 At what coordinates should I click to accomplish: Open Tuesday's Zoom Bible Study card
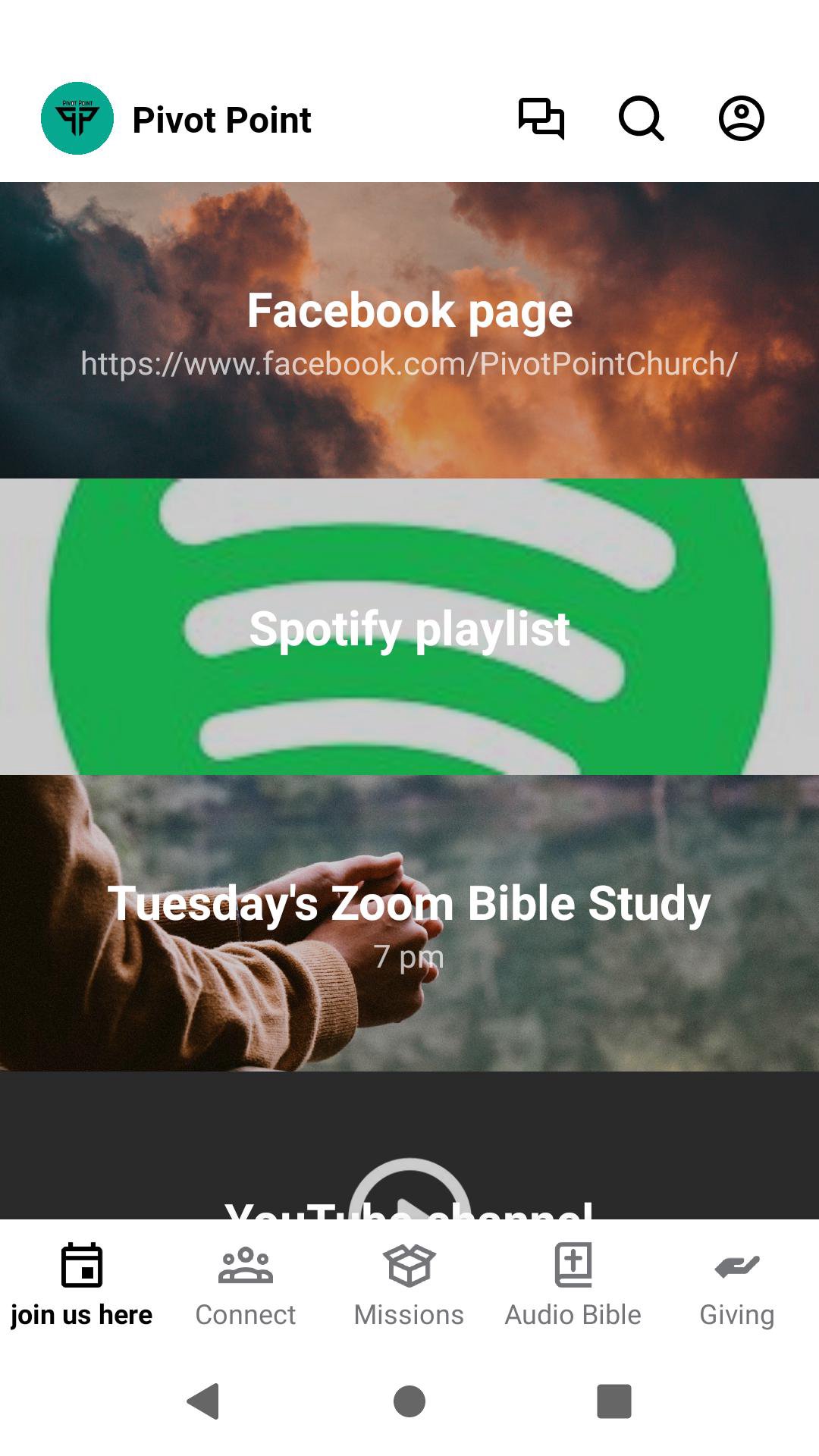coord(409,922)
